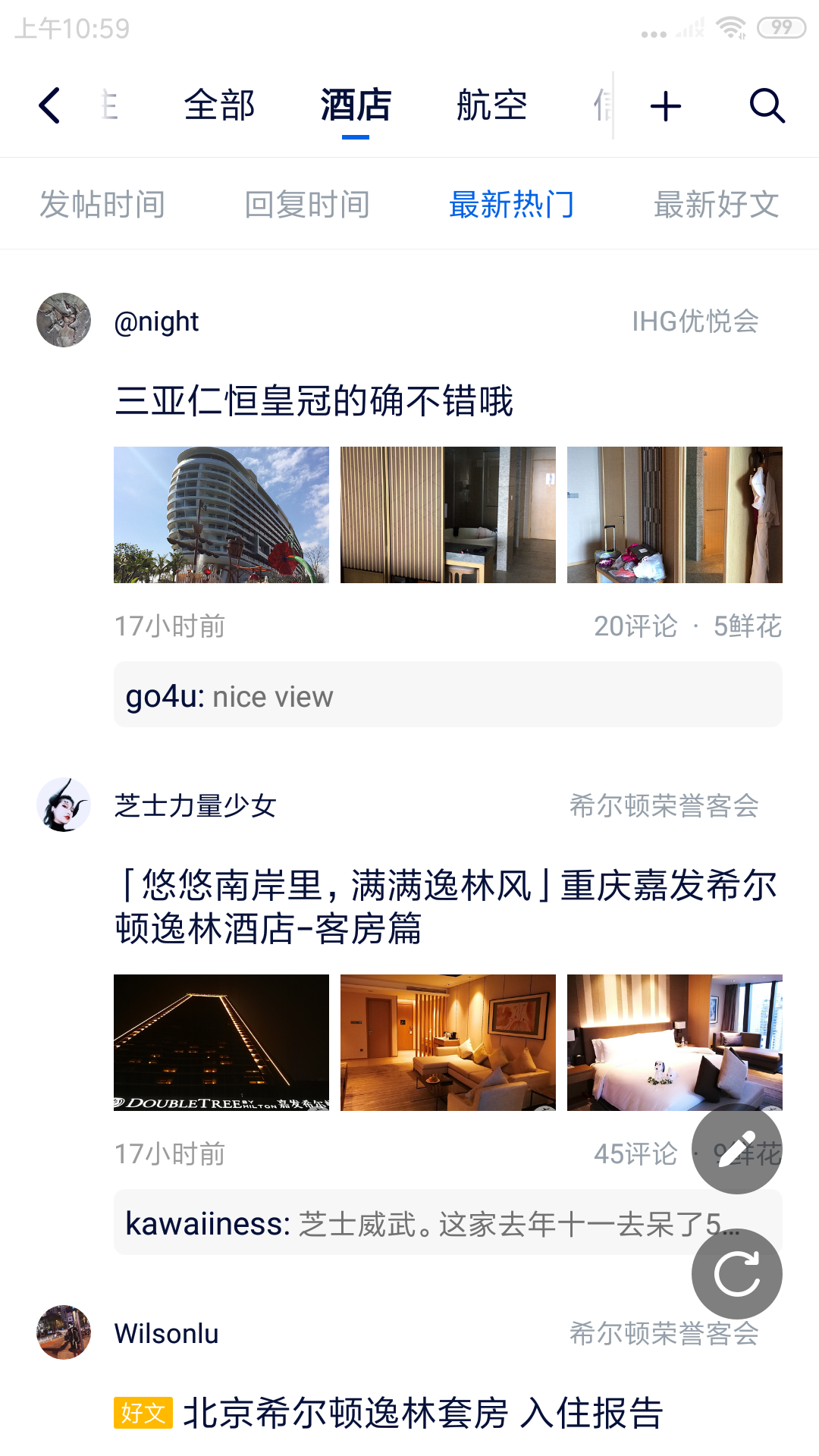
Task: Switch to the 航空 tab
Action: point(491,106)
